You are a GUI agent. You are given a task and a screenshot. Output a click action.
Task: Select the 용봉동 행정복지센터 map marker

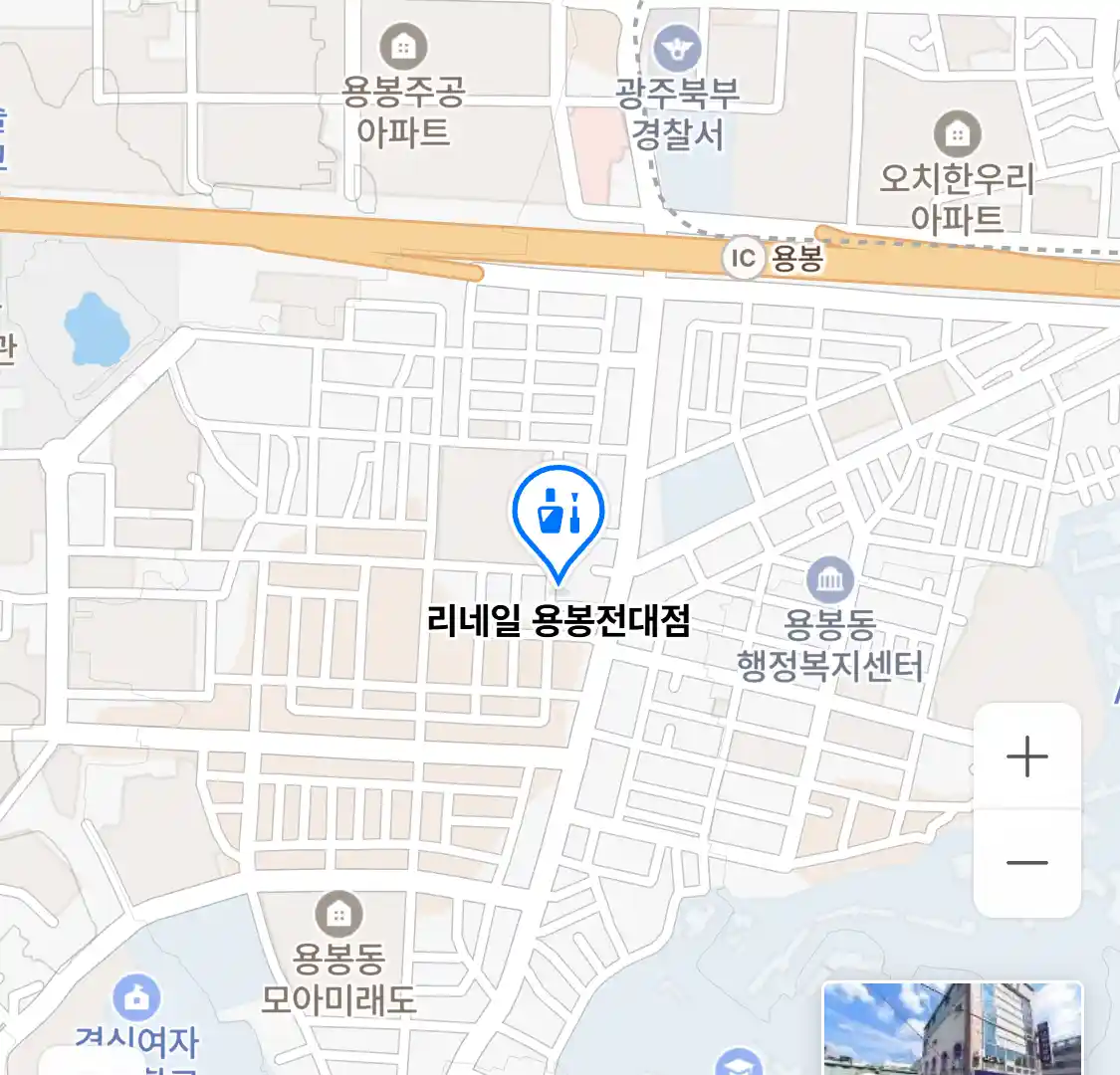coord(828,580)
